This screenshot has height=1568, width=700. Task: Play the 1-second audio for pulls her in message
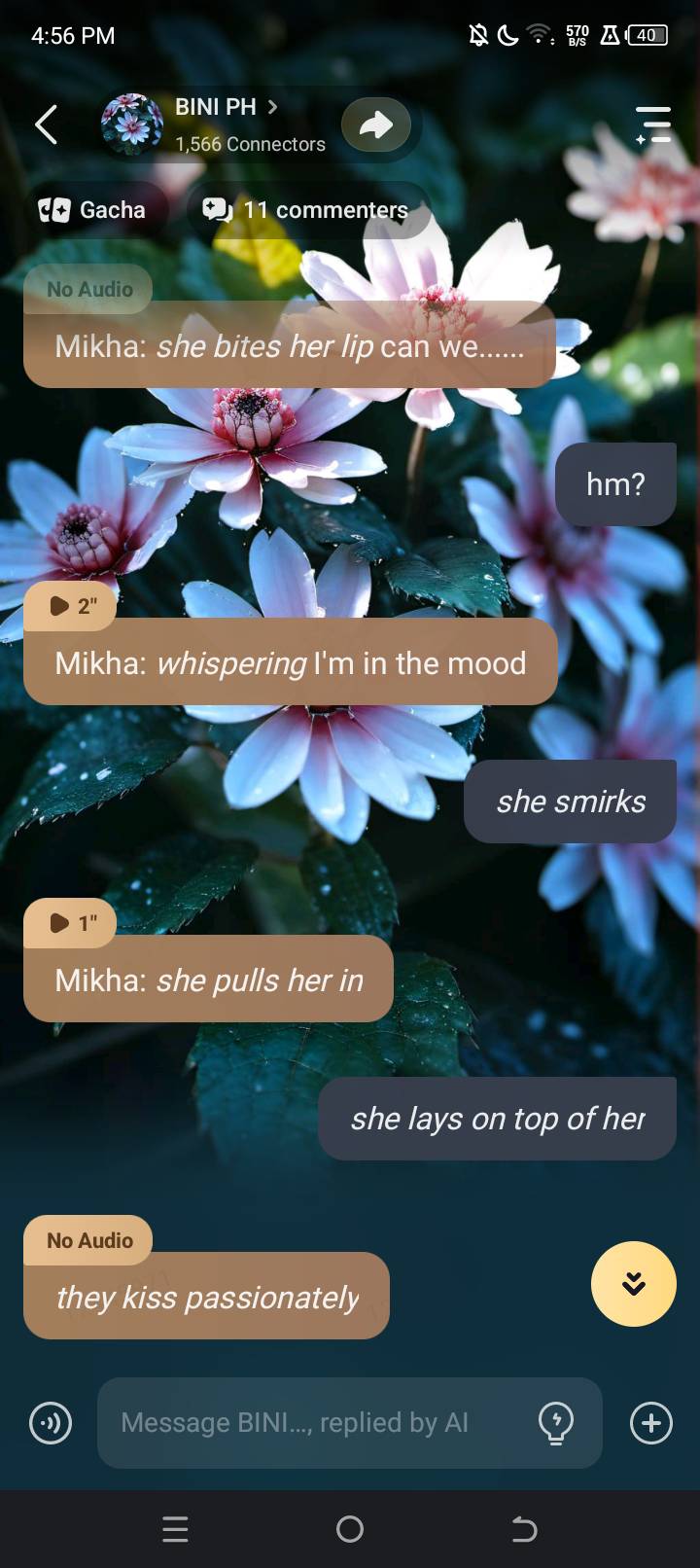coord(70,922)
